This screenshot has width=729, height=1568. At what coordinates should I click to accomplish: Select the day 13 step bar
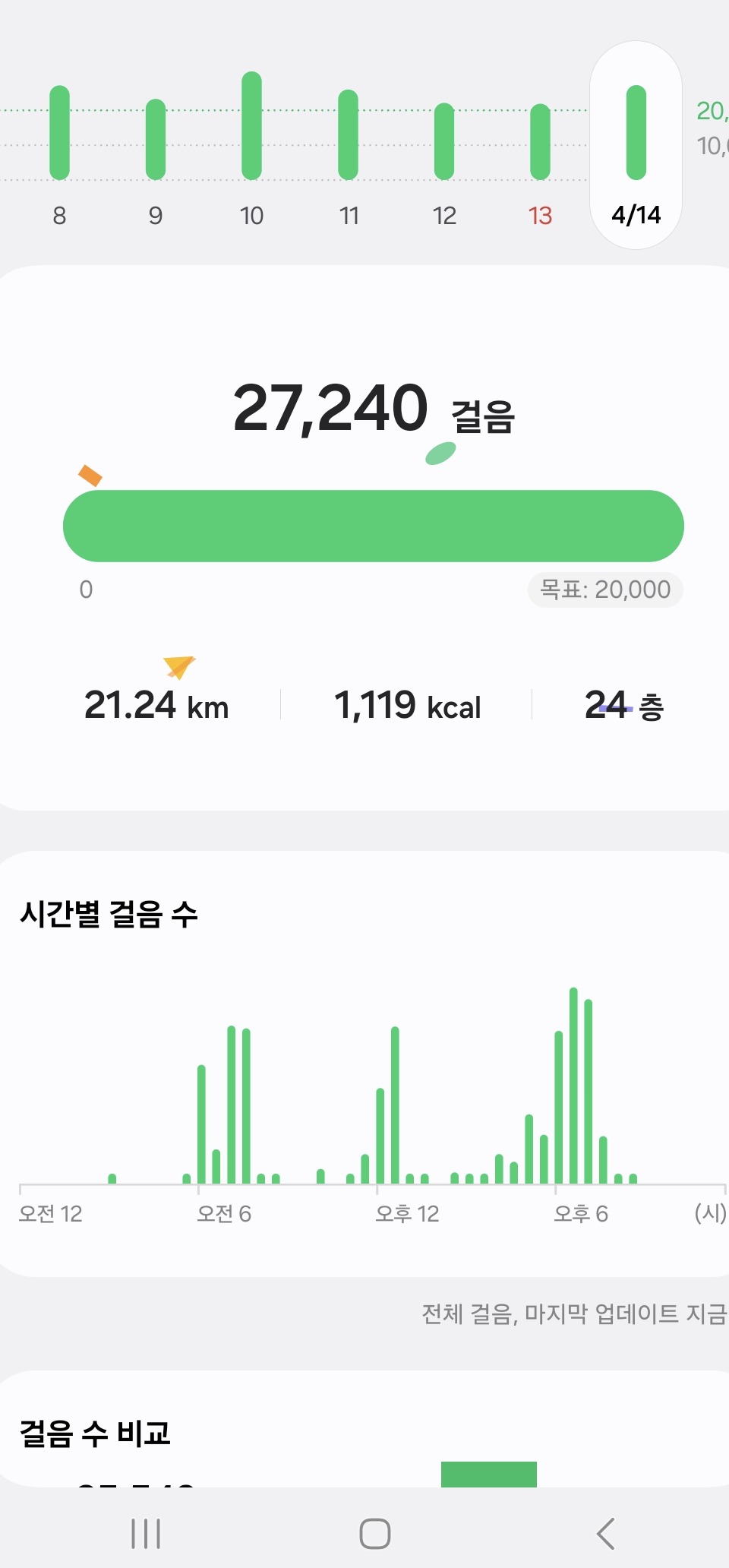click(x=540, y=141)
